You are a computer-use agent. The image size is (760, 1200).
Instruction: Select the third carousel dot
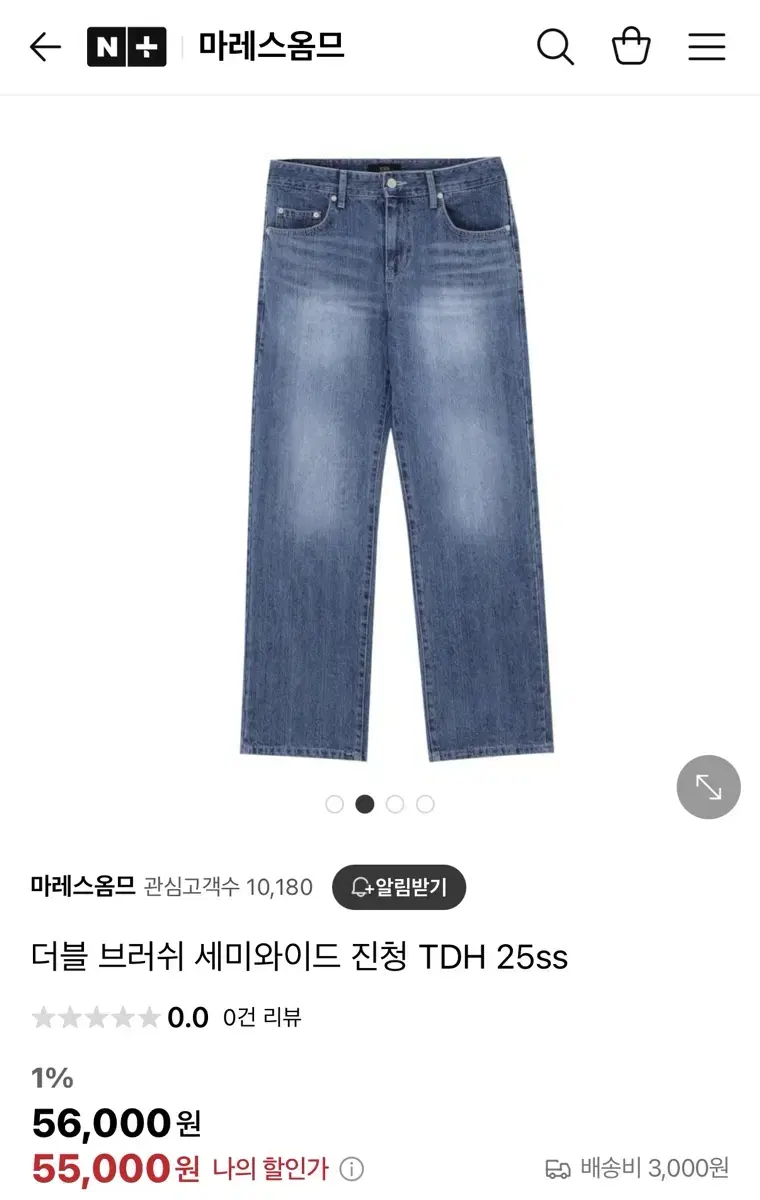395,804
